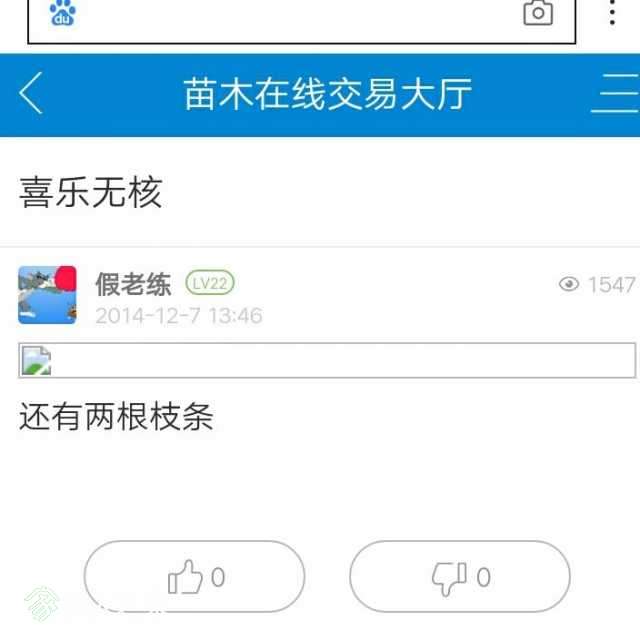Open 假老练's profile avatar

(47, 295)
